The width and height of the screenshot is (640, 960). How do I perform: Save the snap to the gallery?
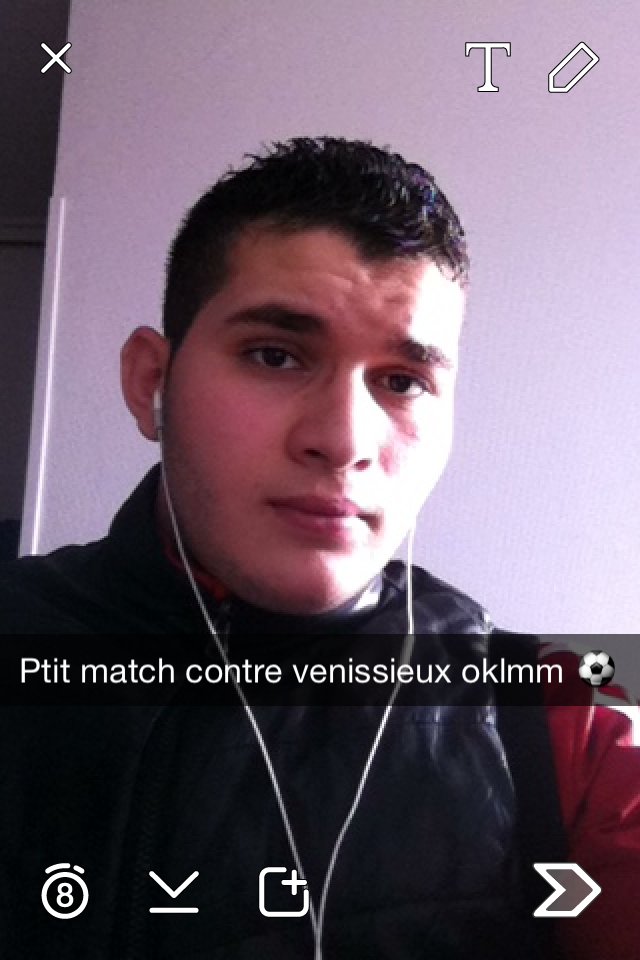(x=174, y=891)
